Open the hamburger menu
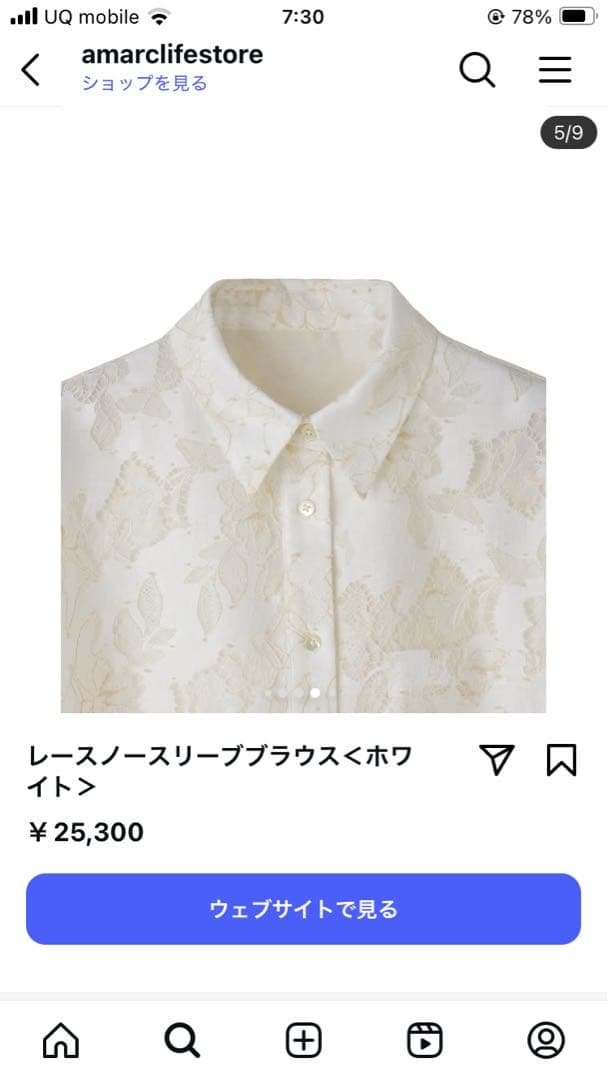 (x=555, y=69)
